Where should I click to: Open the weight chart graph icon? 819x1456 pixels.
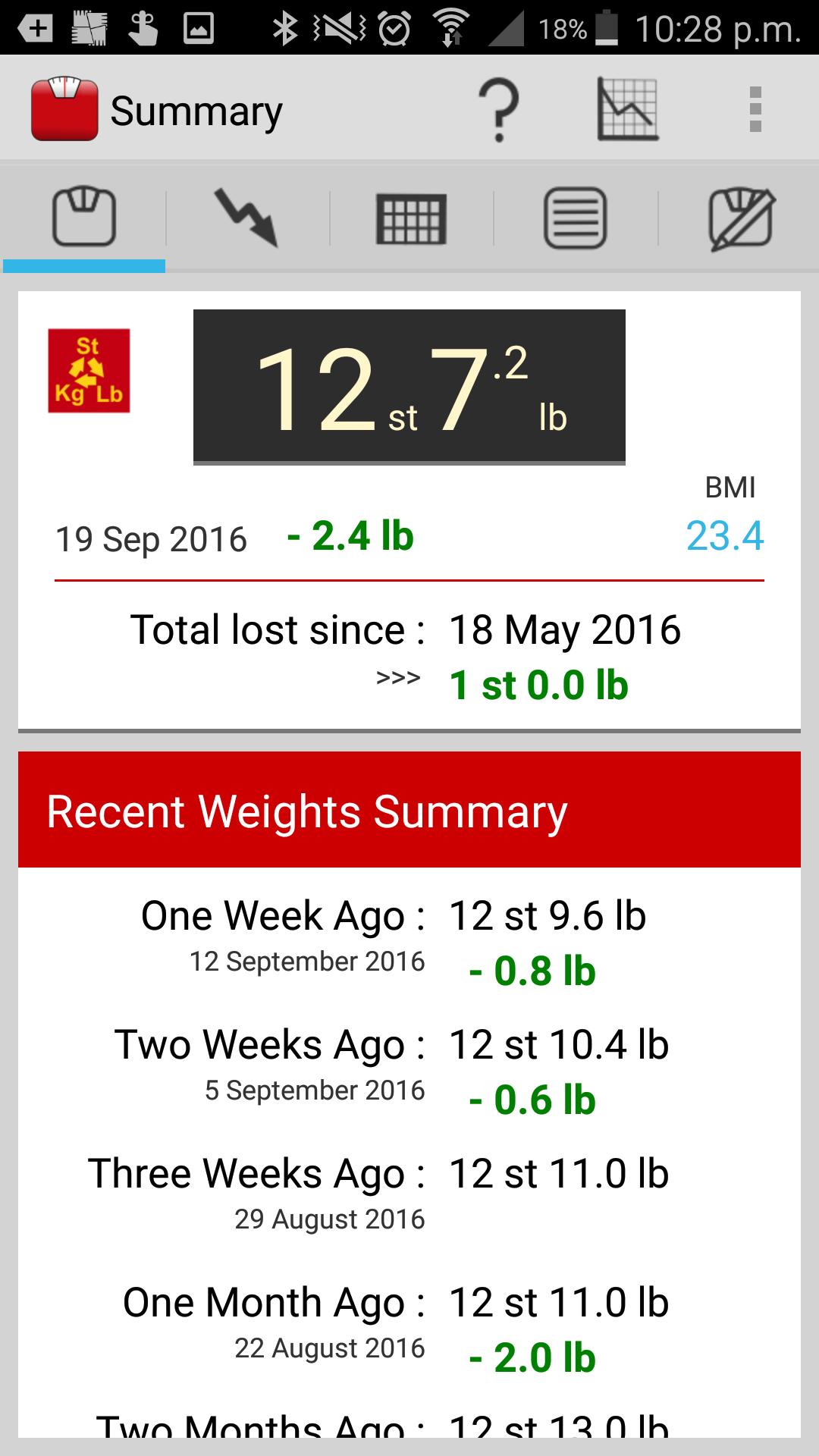pyautogui.click(x=627, y=109)
